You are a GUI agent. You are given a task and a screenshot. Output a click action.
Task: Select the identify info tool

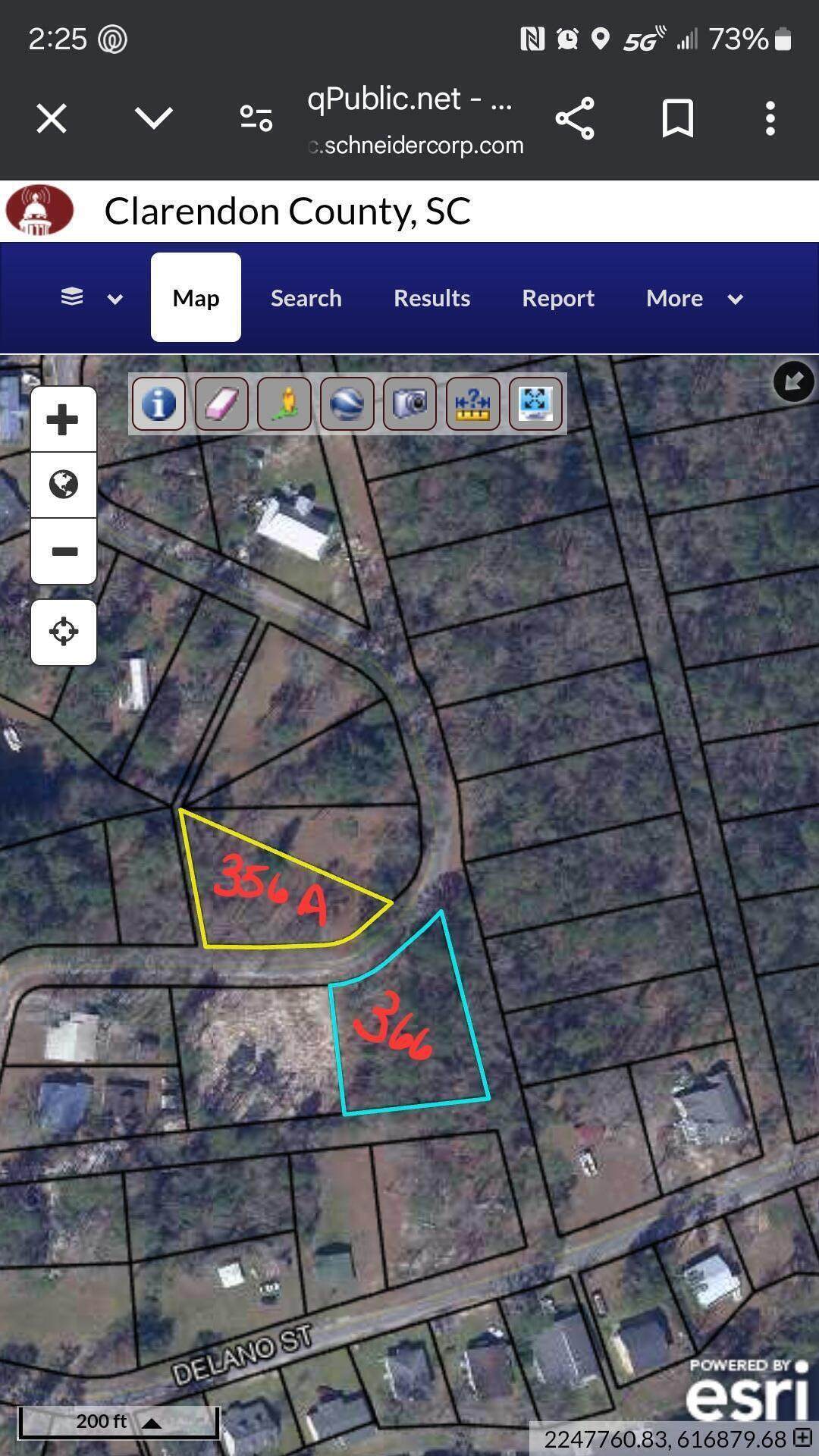pos(158,404)
